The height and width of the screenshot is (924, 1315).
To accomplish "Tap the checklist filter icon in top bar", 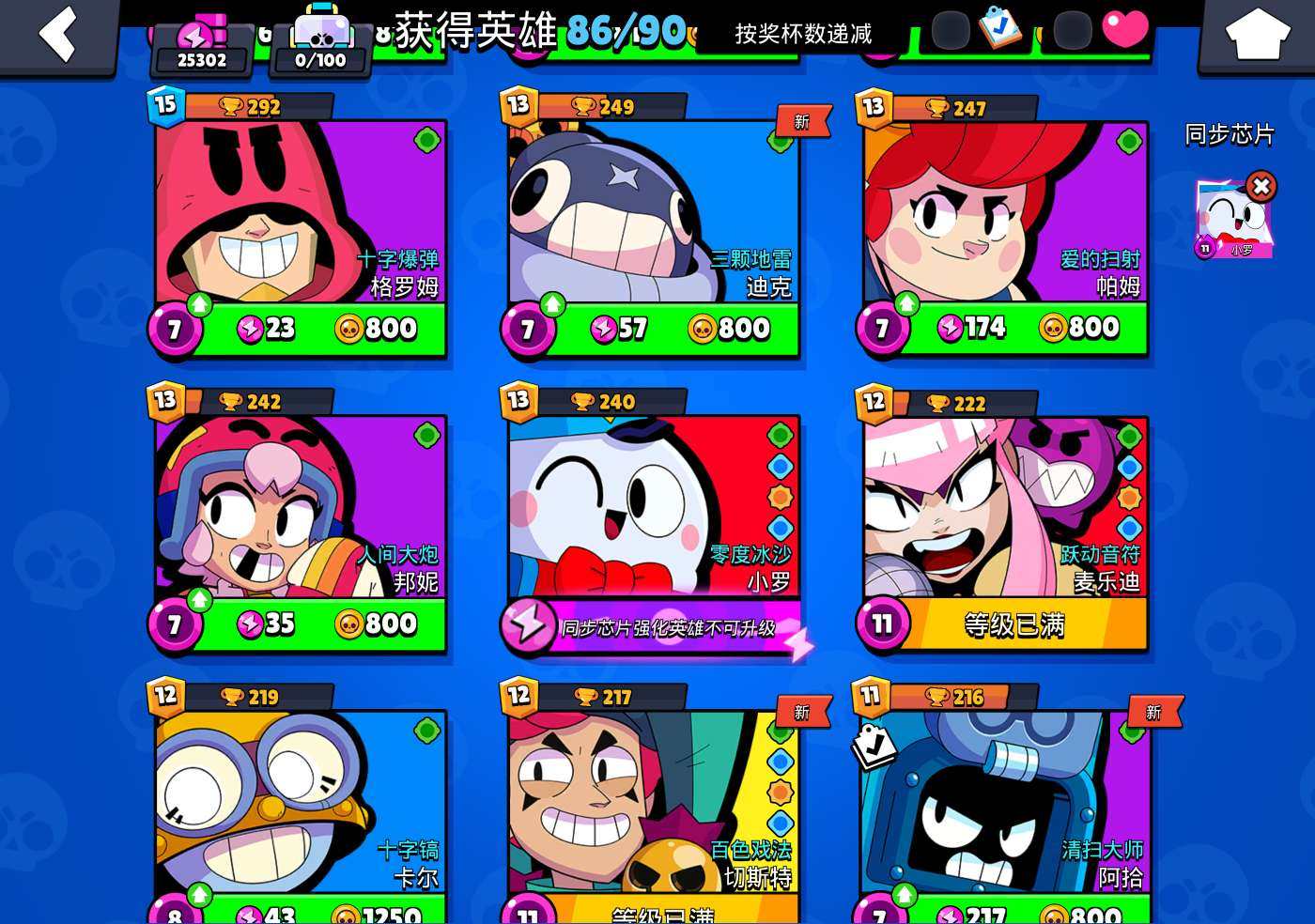I will pyautogui.click(x=999, y=26).
